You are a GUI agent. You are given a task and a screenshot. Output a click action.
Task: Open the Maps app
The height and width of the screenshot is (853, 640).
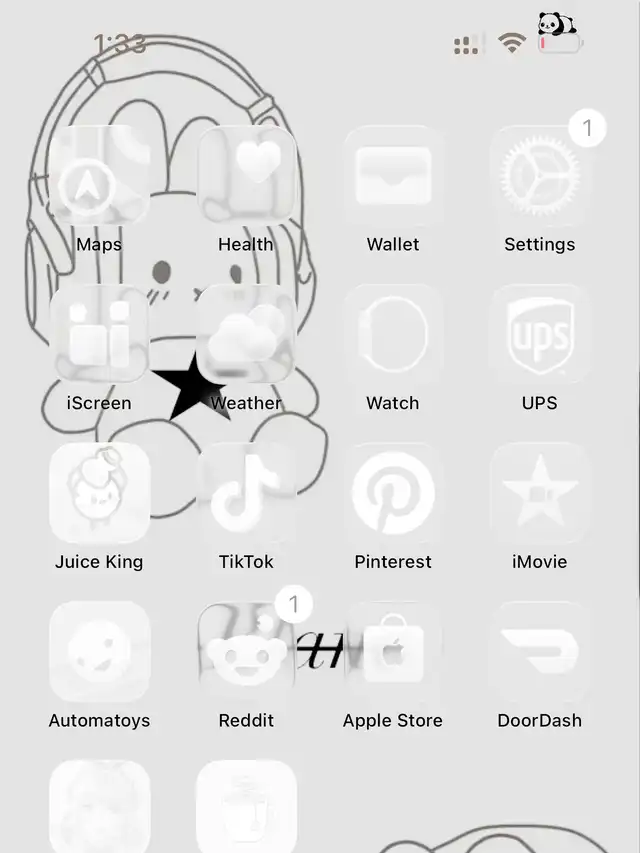99,178
